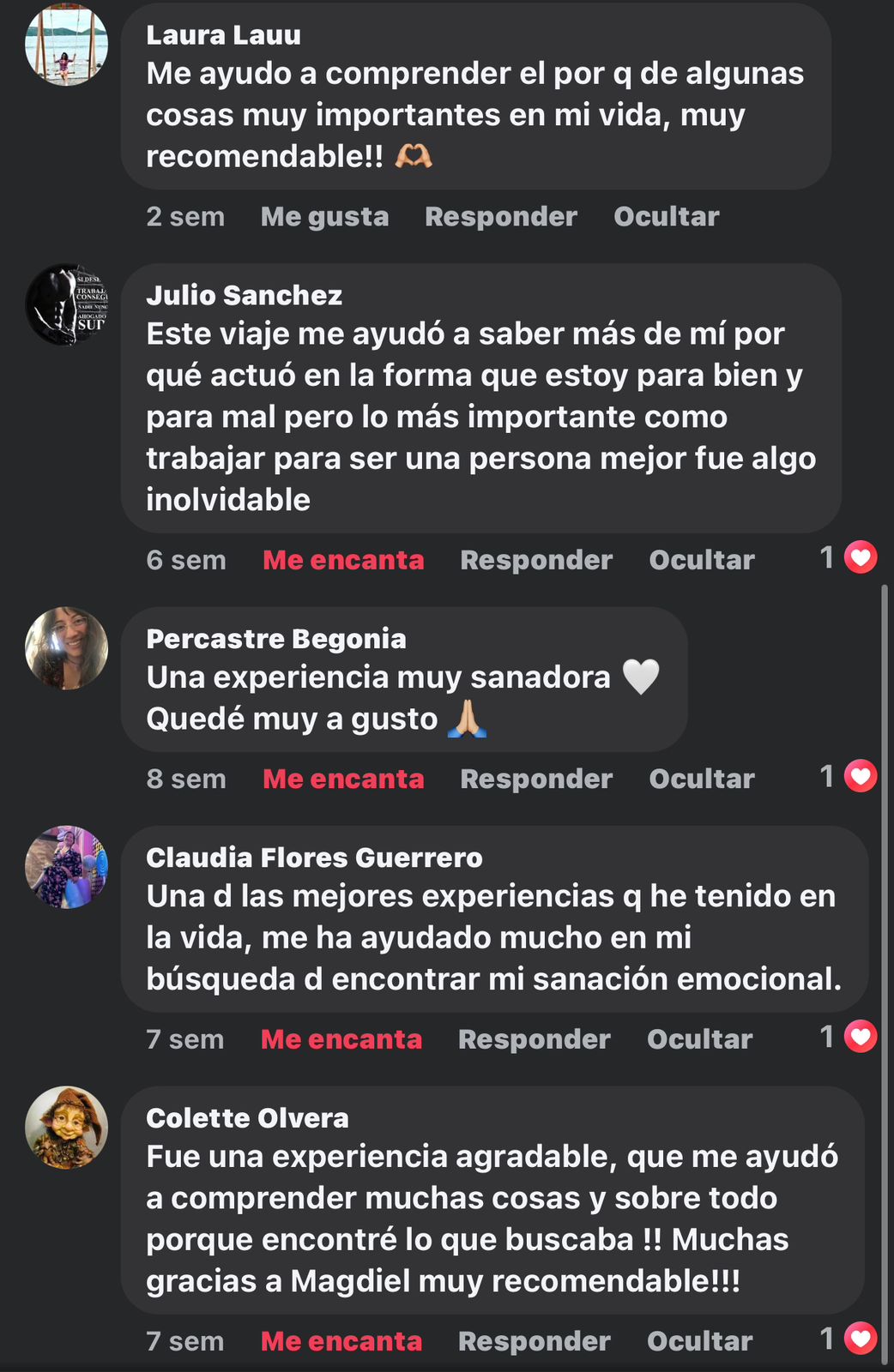Screen dimensions: 894x1372
Task: Hide Laura Lauu's comment
Action: (x=666, y=217)
